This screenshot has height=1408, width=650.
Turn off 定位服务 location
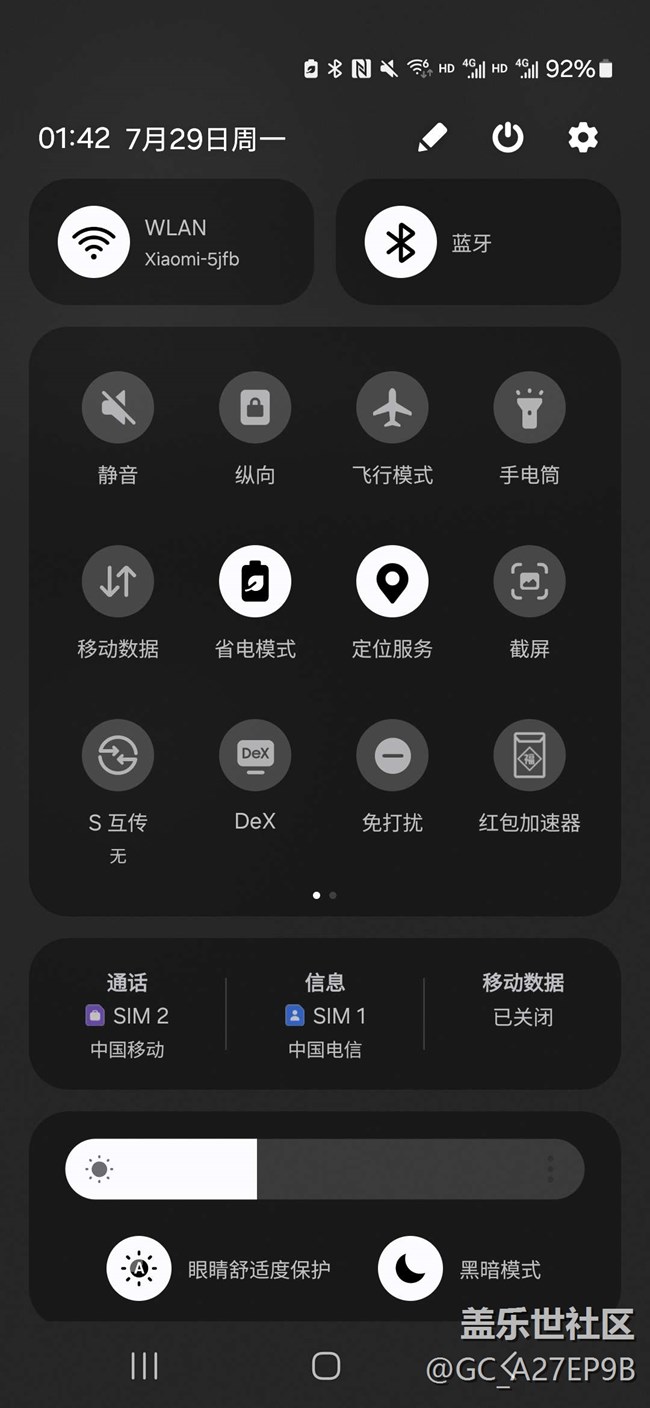point(392,581)
